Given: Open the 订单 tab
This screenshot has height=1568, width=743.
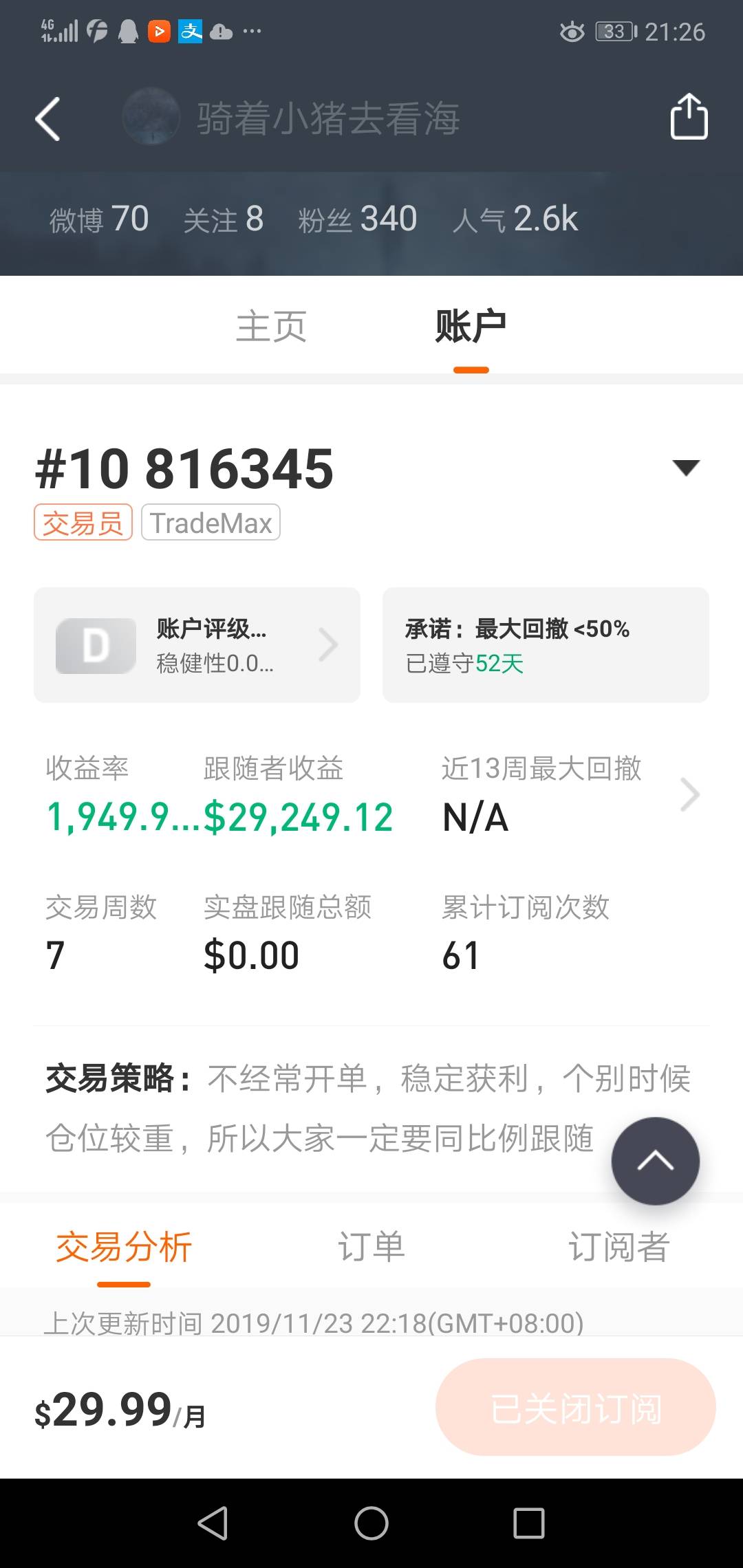Looking at the screenshot, I should (x=371, y=1247).
